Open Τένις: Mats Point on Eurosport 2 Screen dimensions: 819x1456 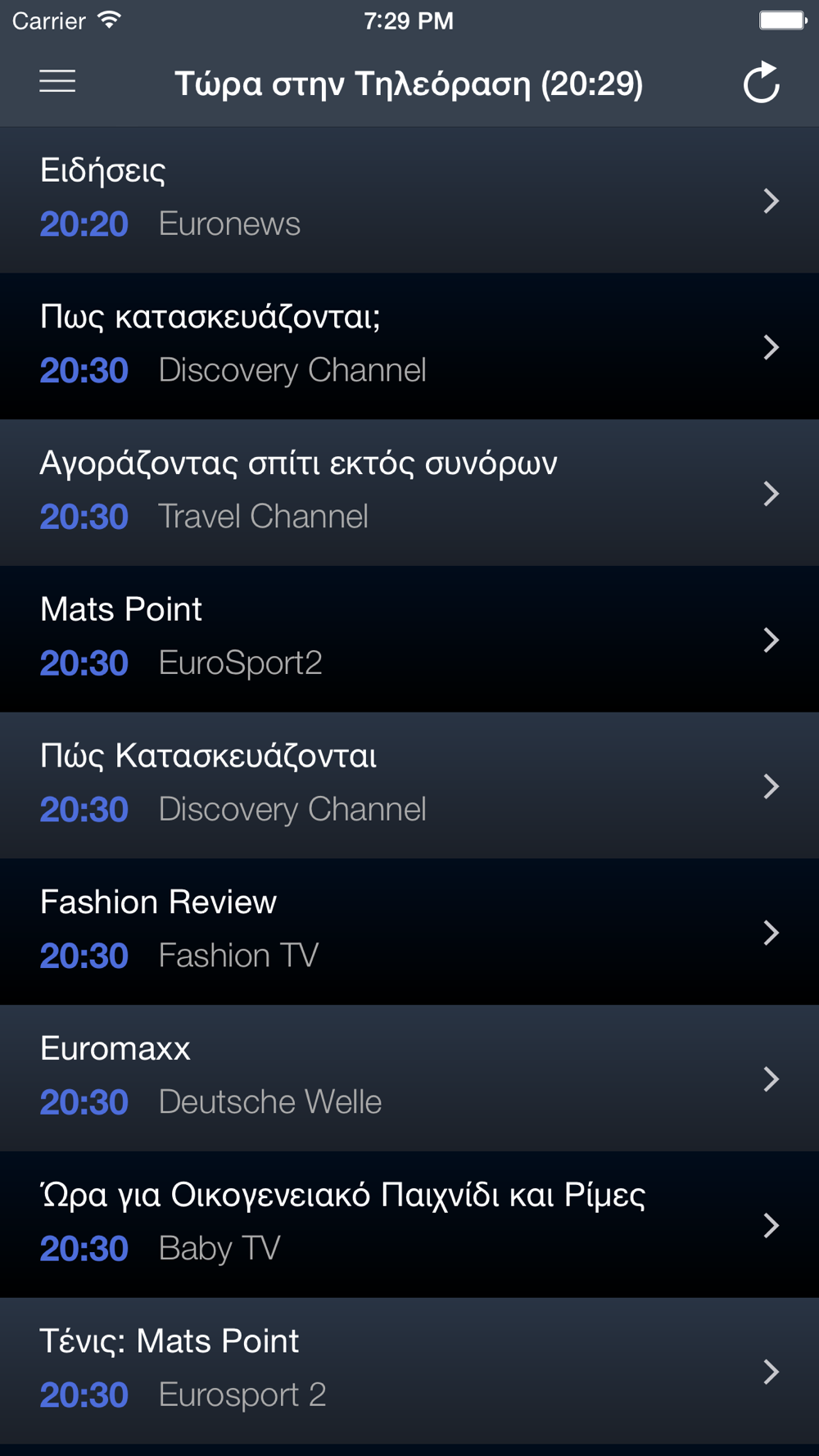point(409,1370)
